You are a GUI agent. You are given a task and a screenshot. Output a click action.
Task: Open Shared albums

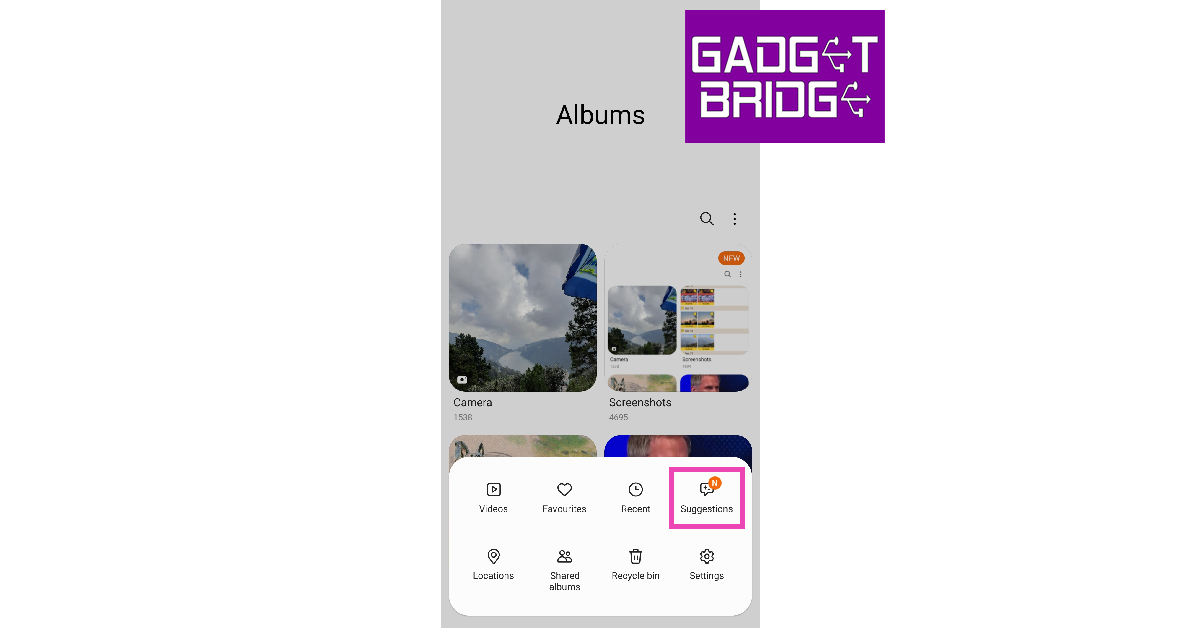coord(564,567)
